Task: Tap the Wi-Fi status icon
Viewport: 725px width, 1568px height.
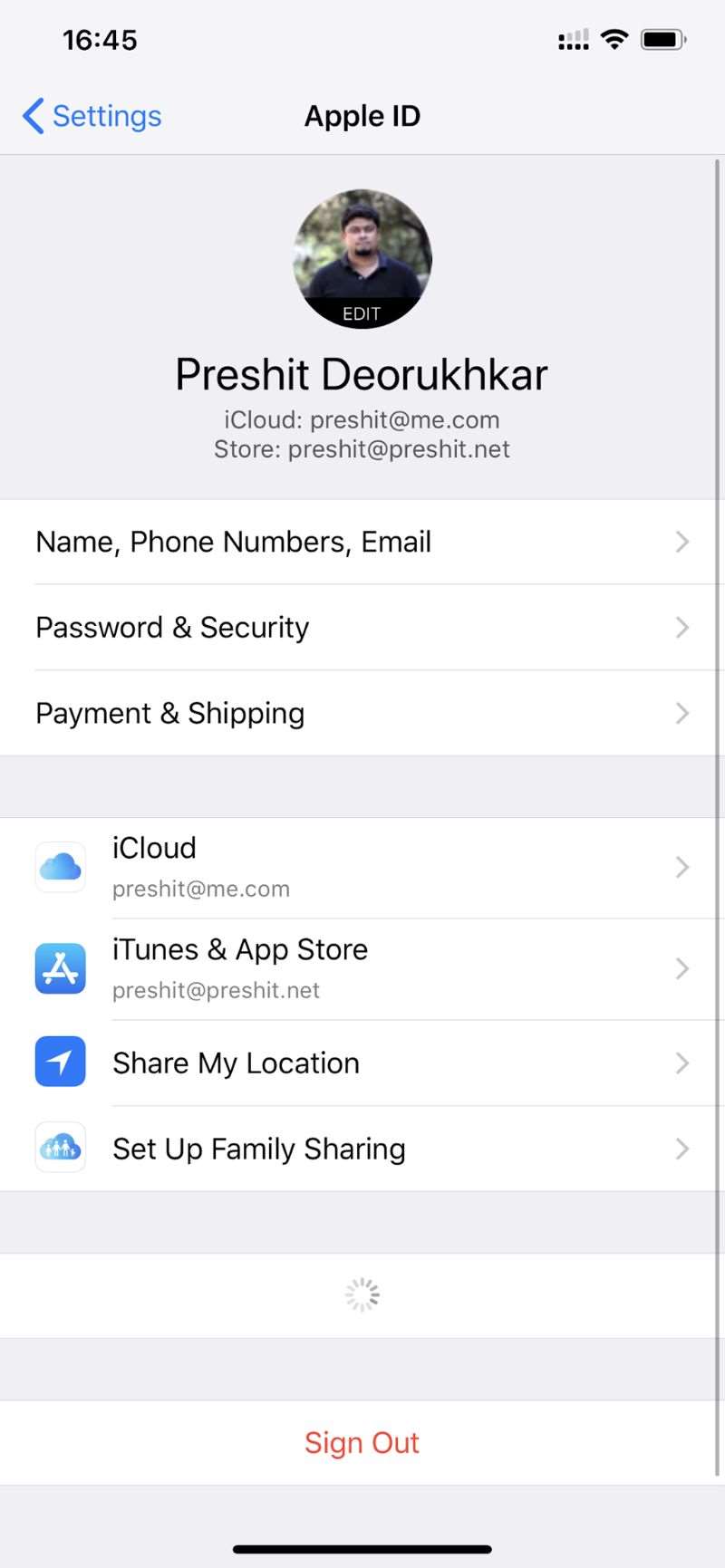Action: tap(614, 39)
